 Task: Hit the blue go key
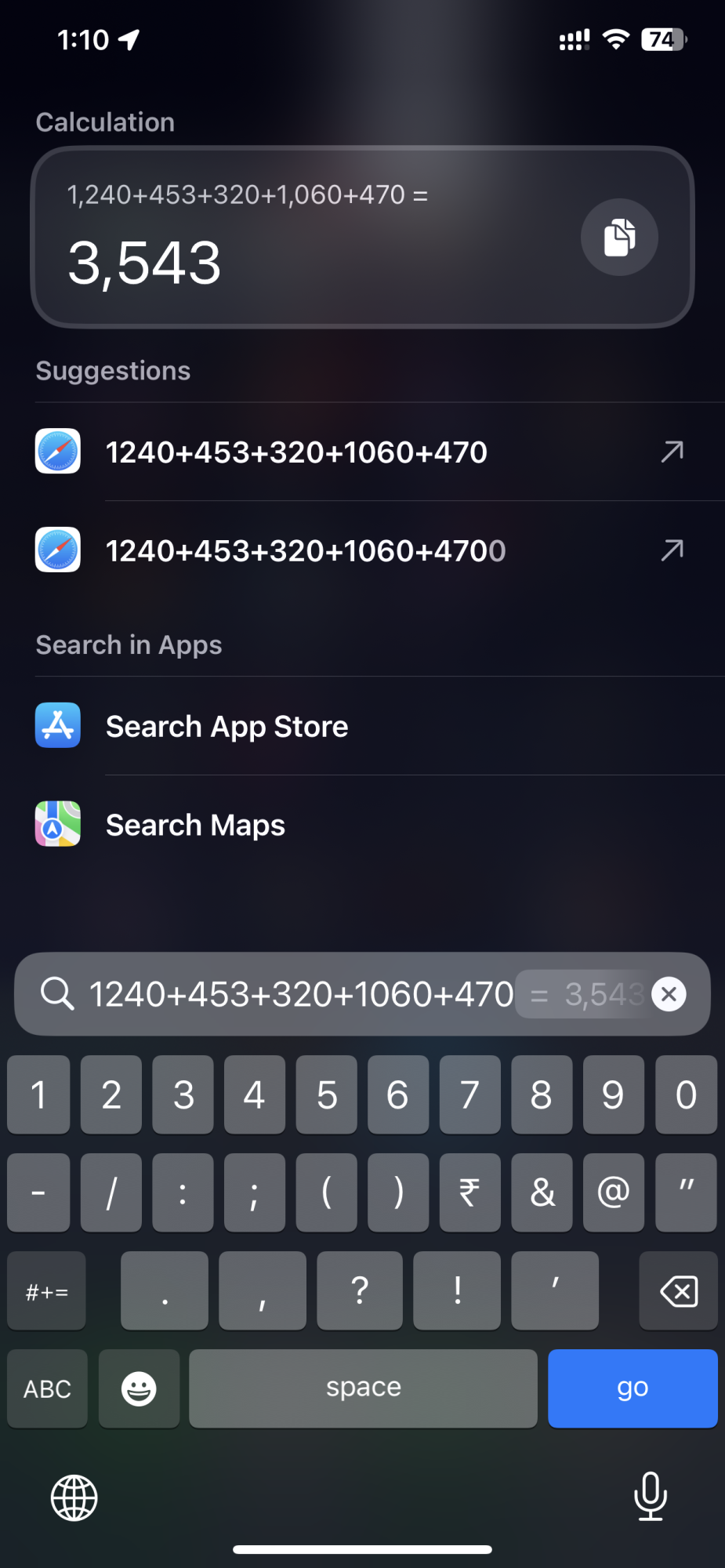pos(633,1388)
